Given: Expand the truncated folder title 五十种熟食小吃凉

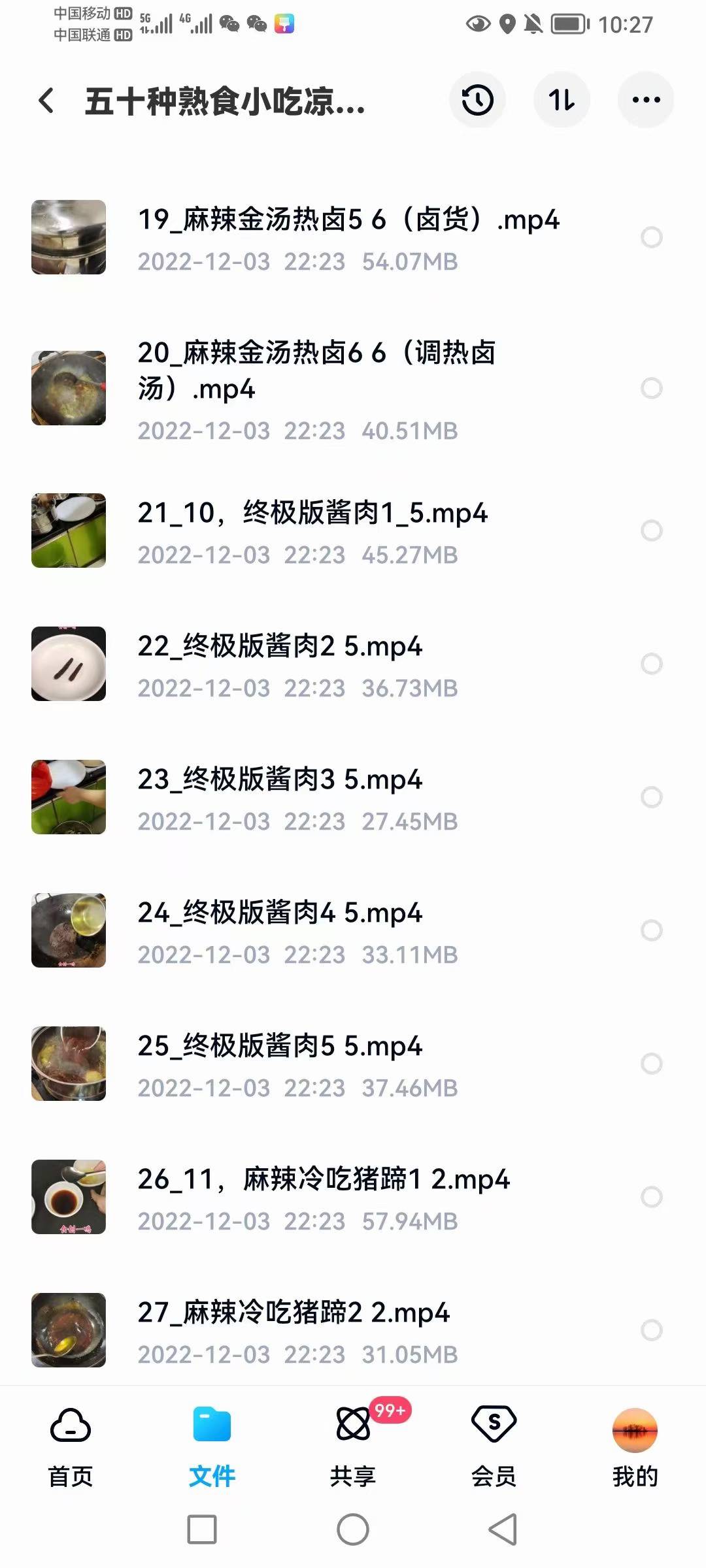Looking at the screenshot, I should click(222, 103).
